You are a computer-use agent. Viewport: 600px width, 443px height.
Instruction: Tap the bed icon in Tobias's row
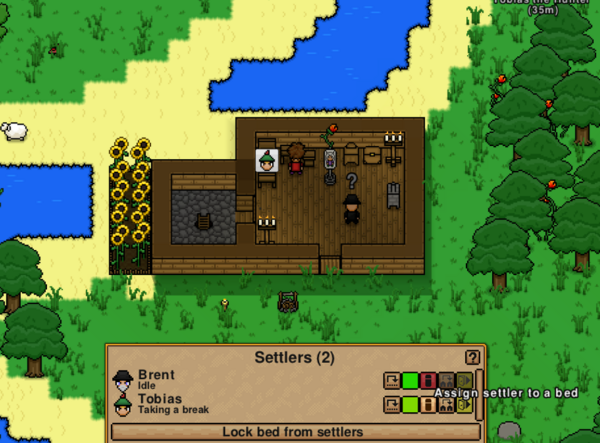click(x=428, y=404)
